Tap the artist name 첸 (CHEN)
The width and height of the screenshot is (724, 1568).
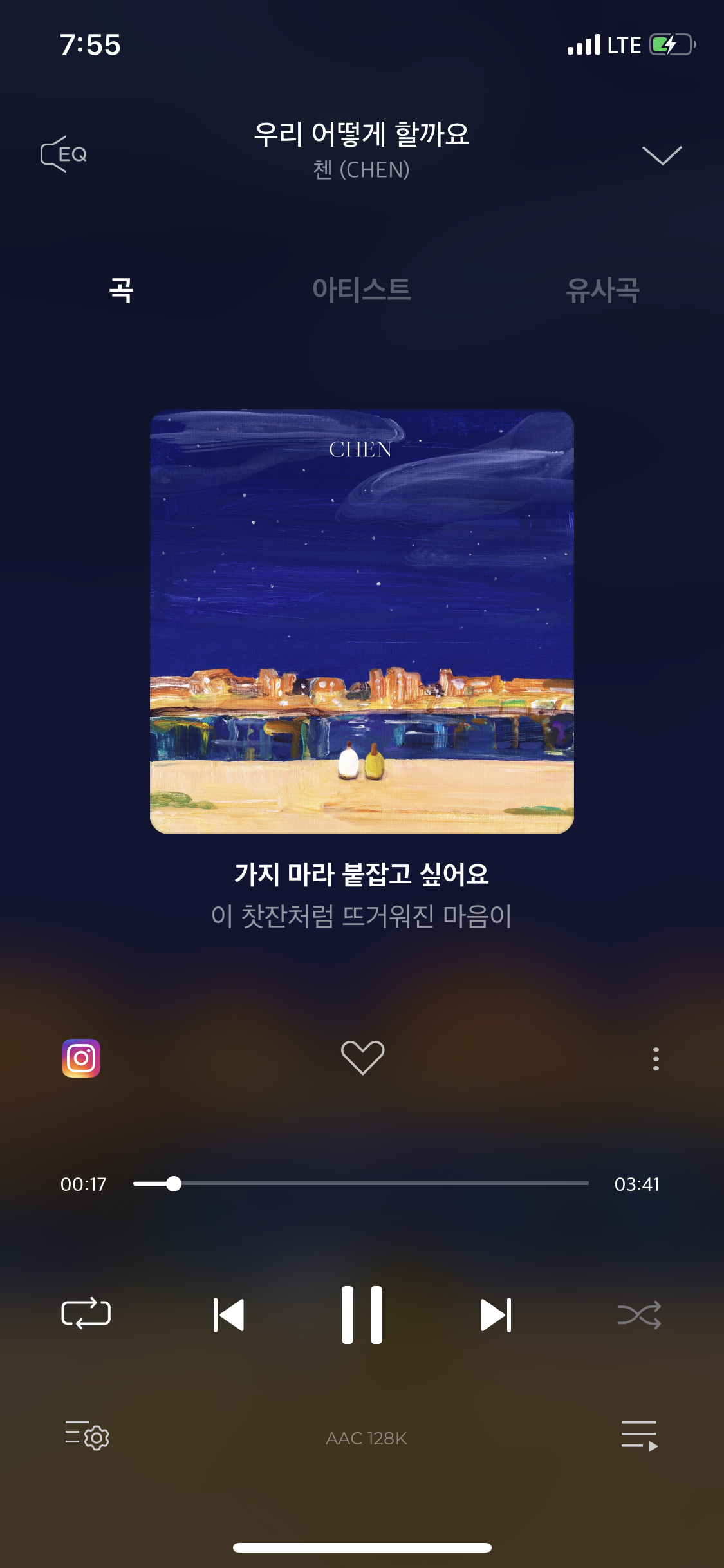point(362,171)
